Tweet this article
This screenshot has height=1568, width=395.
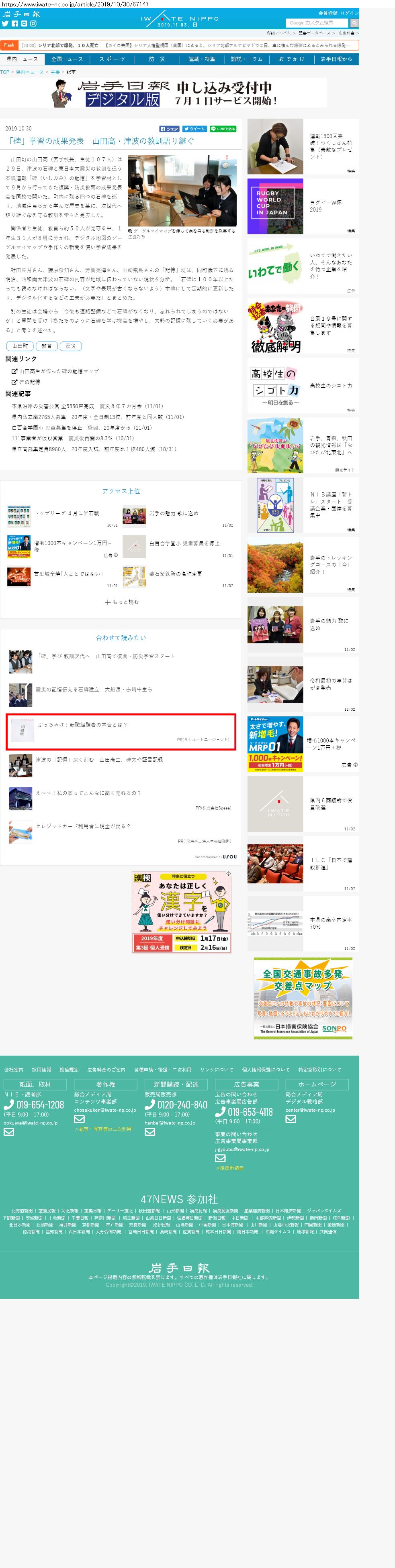[x=194, y=129]
